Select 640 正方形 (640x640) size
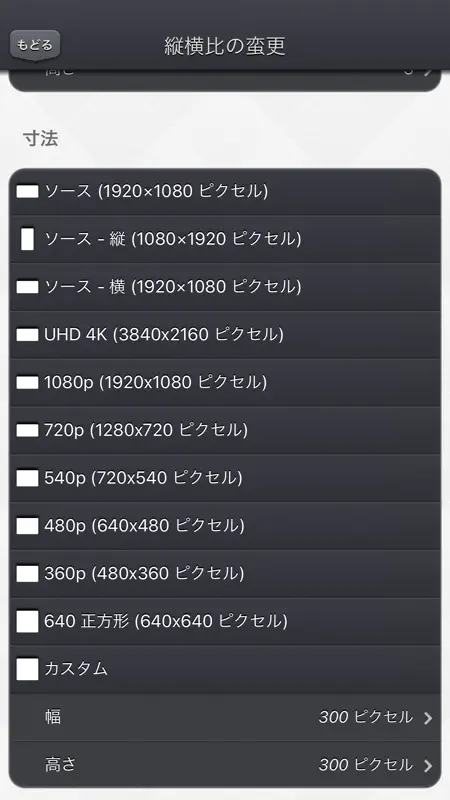Viewport: 450px width, 800px height. [225, 621]
